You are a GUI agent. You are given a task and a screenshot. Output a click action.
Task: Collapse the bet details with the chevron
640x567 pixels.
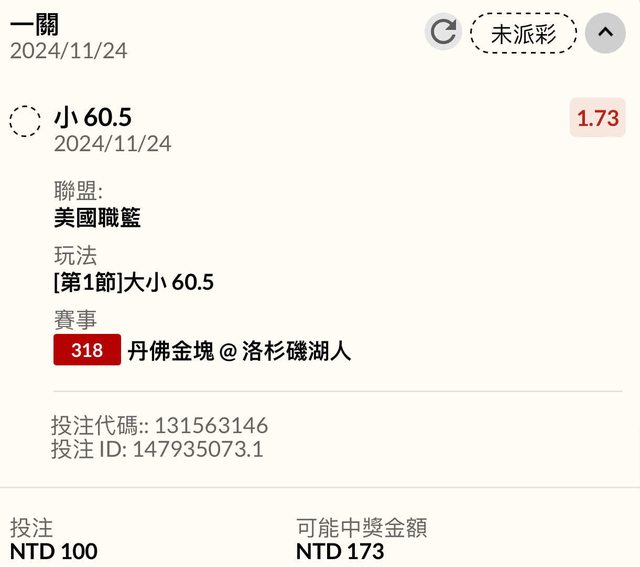click(604, 33)
